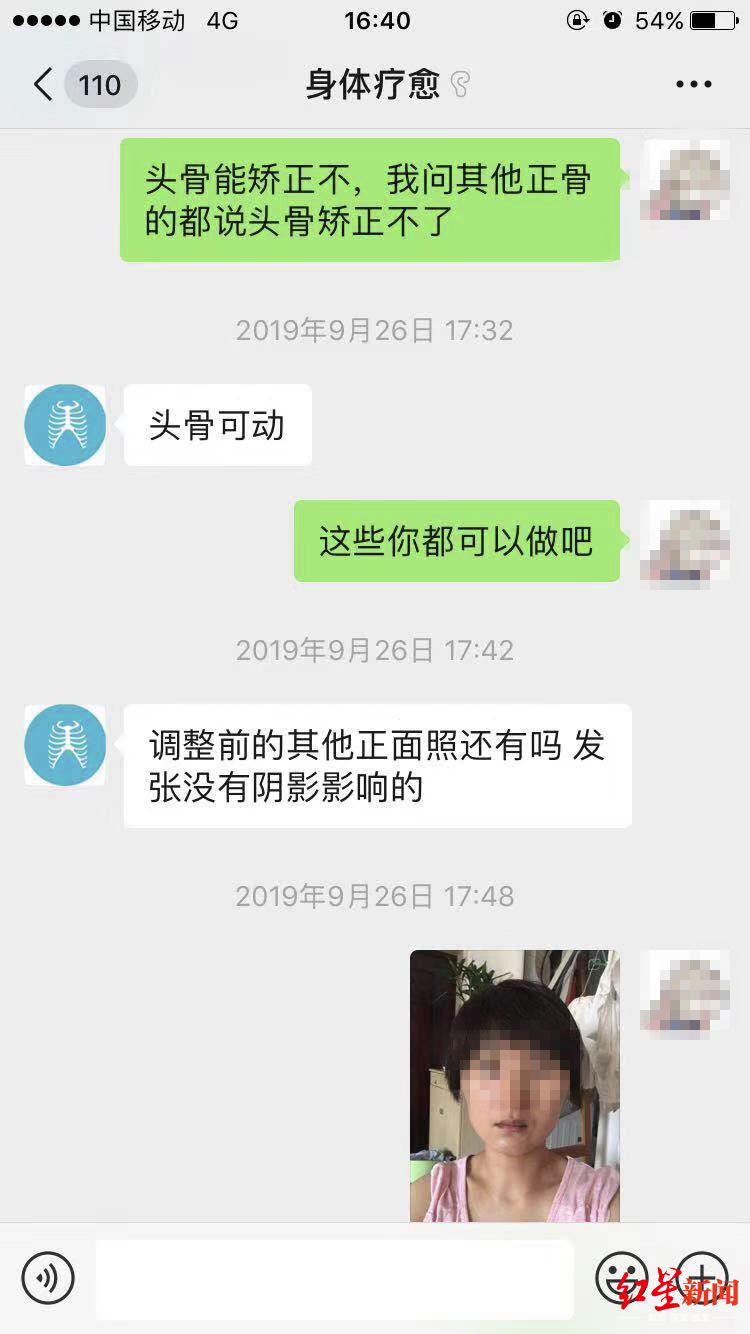Open own avatar beside 这些你都可以做吧
Screen dimensions: 750x1334
click(x=685, y=541)
